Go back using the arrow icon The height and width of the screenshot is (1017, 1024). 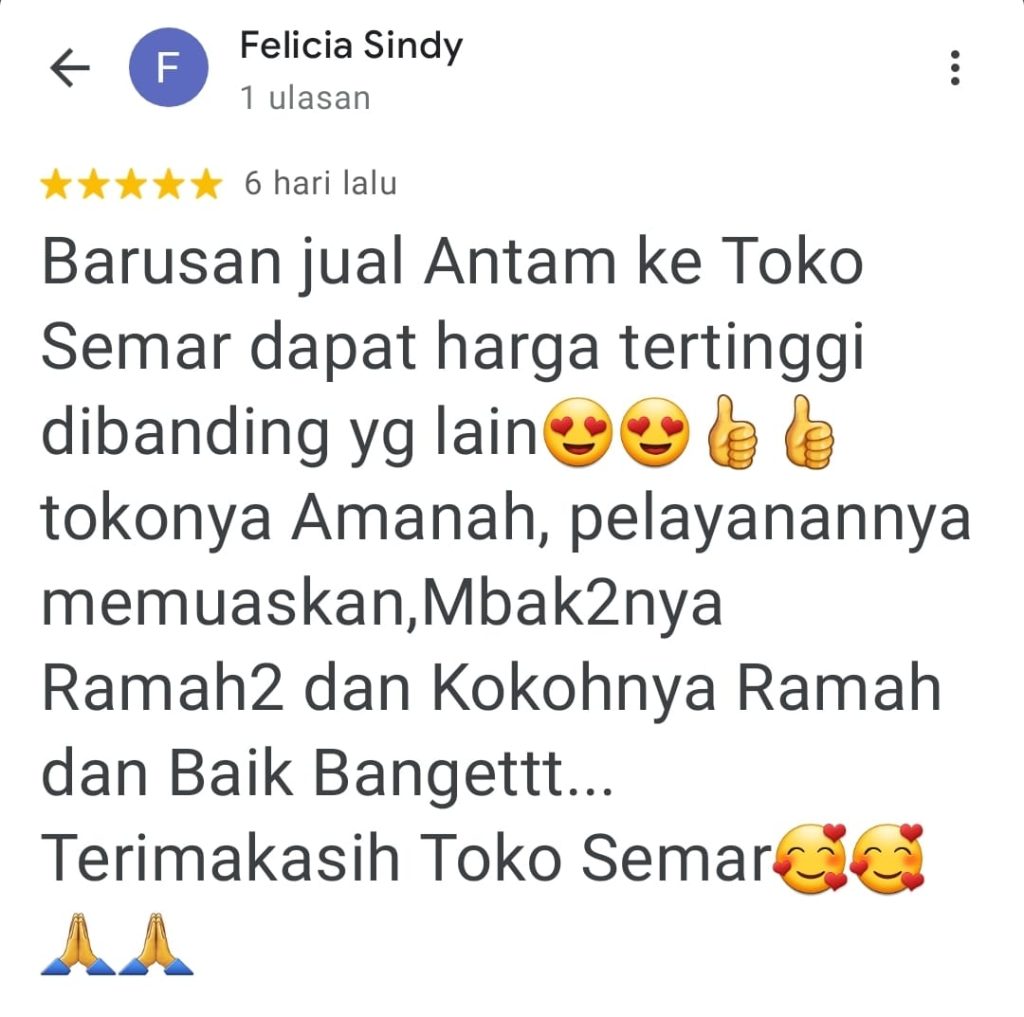point(69,68)
